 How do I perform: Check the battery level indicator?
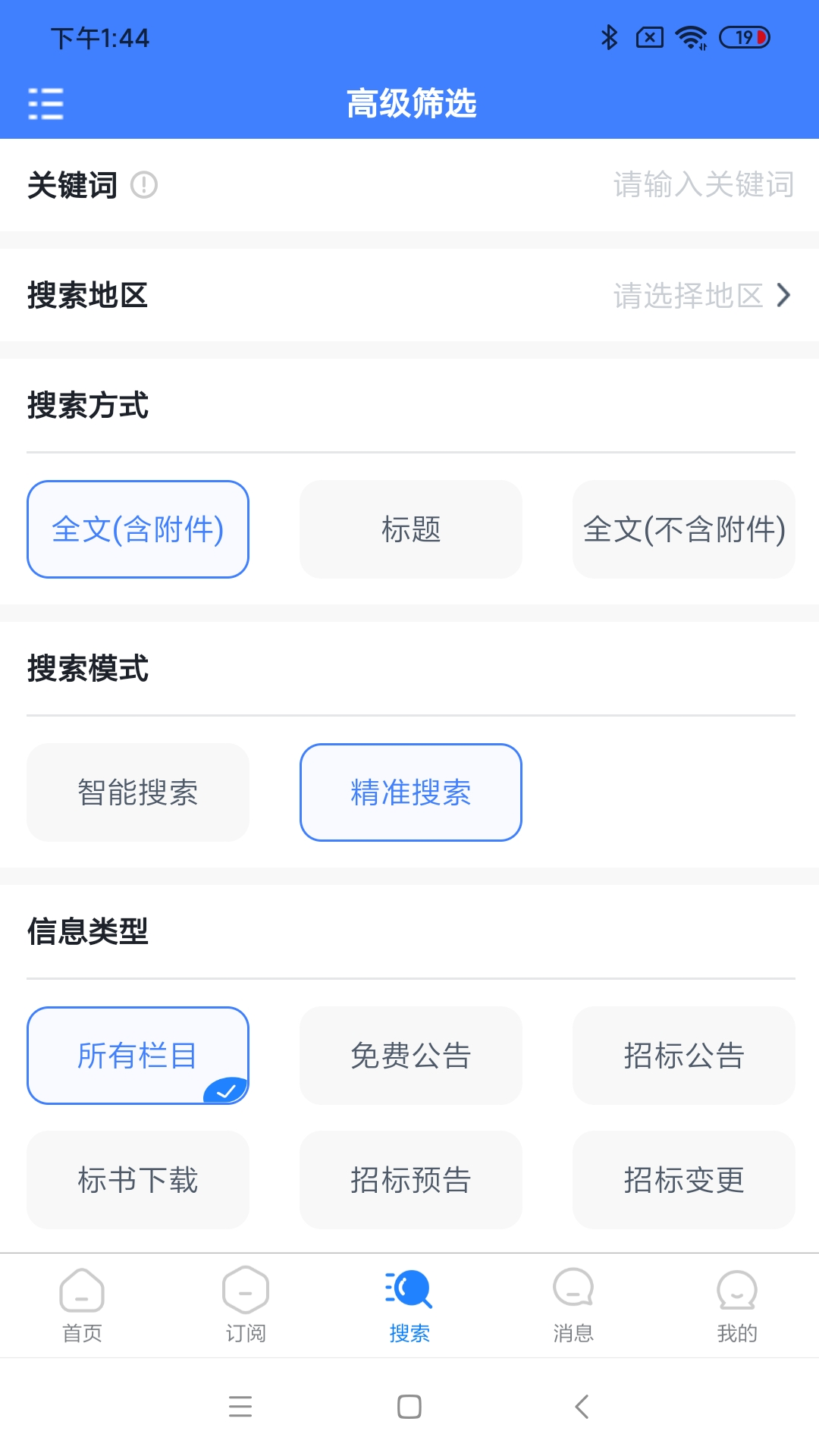[744, 37]
